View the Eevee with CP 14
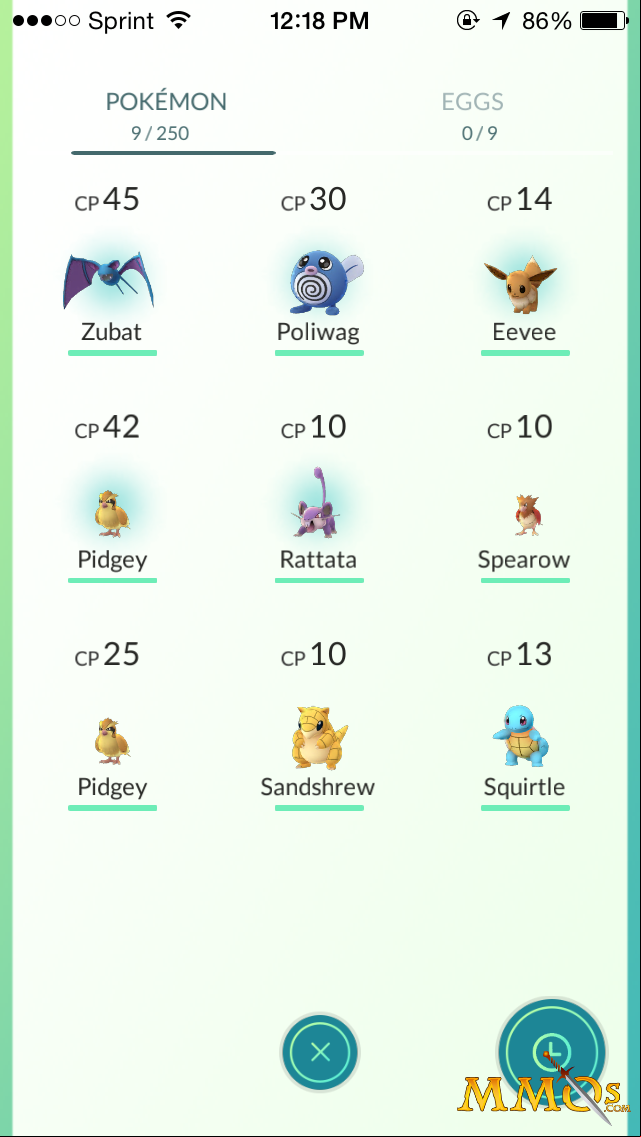Image resolution: width=641 pixels, height=1137 pixels. point(524,270)
